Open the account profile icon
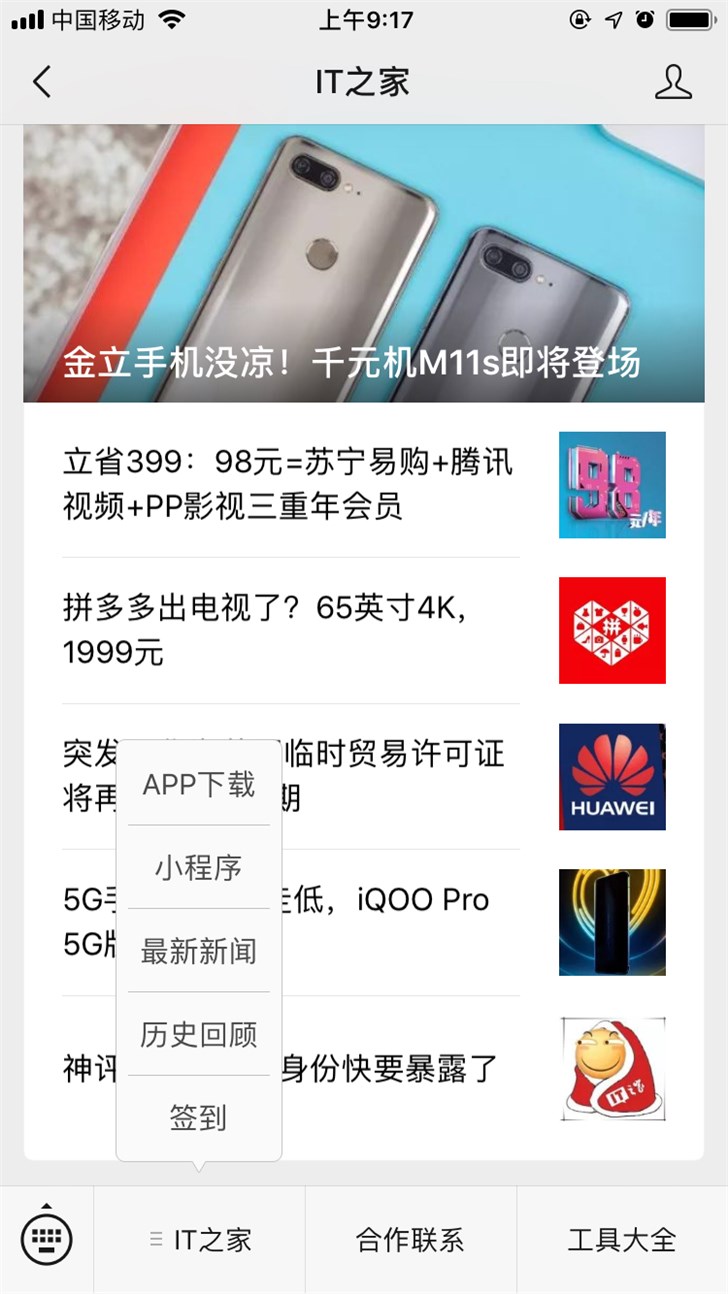 (x=673, y=82)
